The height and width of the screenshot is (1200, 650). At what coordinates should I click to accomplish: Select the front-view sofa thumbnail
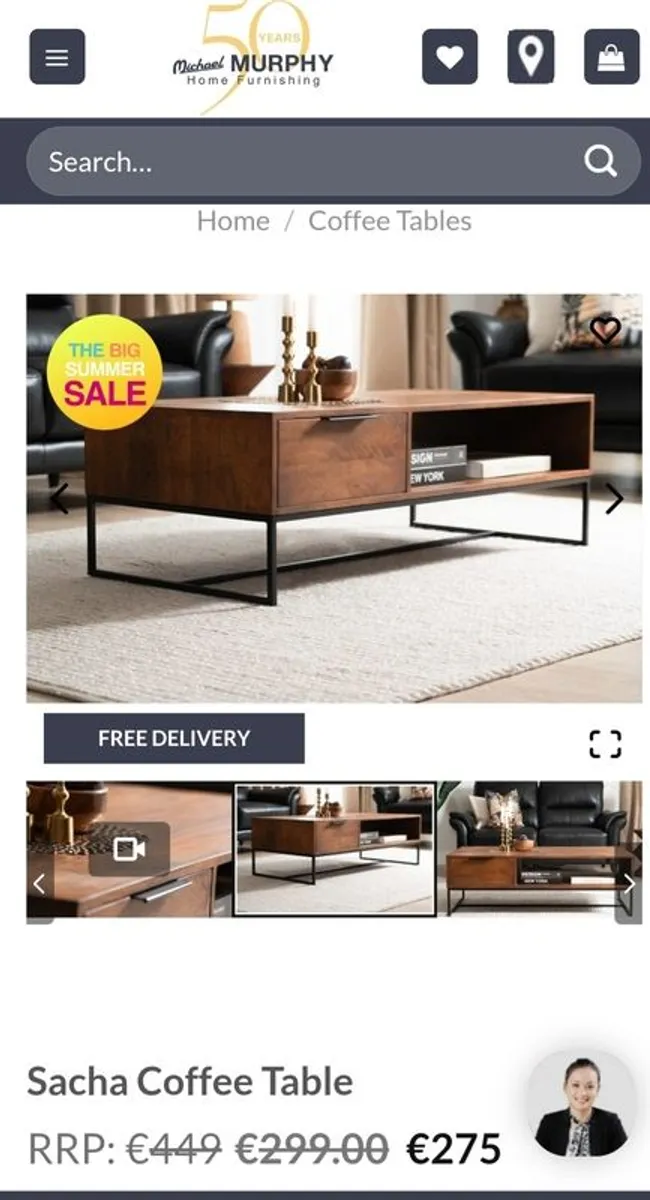click(535, 849)
